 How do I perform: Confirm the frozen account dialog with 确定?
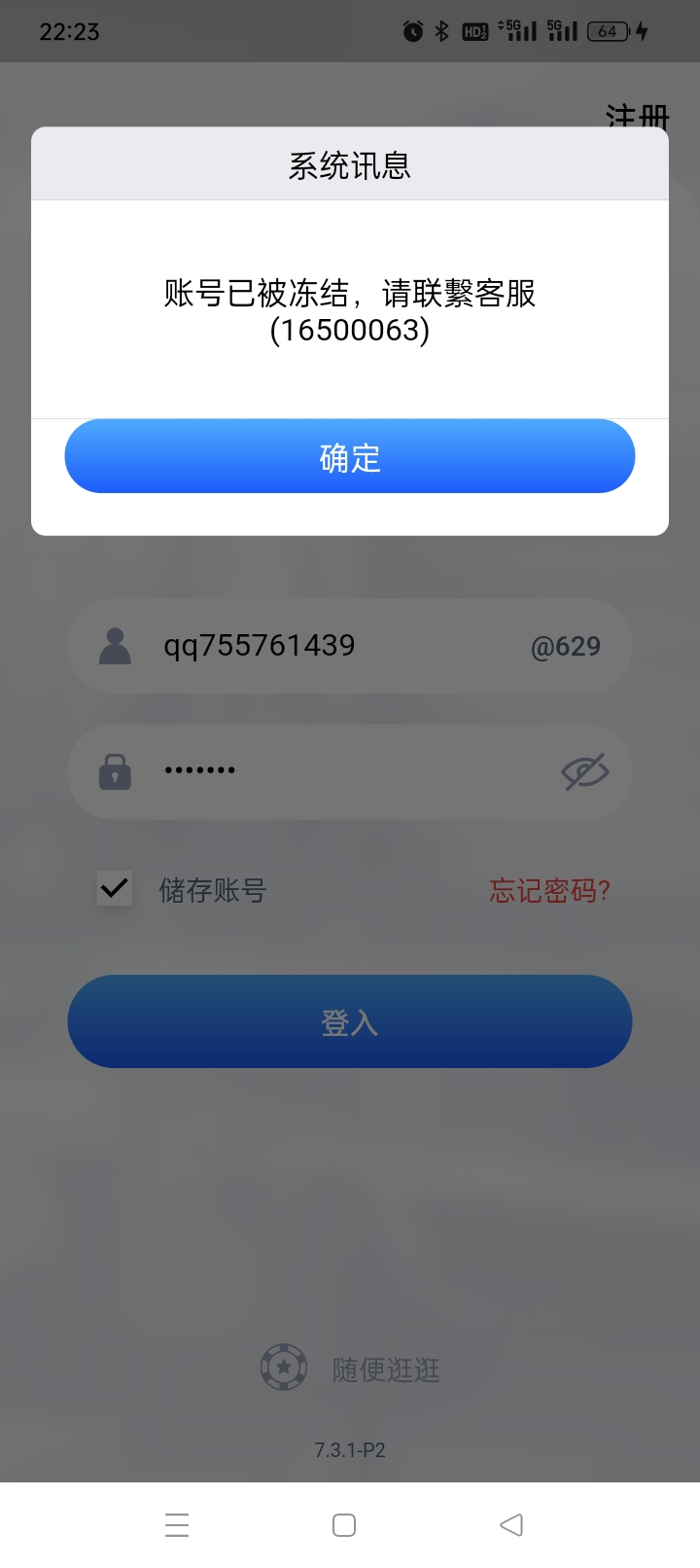pyautogui.click(x=349, y=455)
